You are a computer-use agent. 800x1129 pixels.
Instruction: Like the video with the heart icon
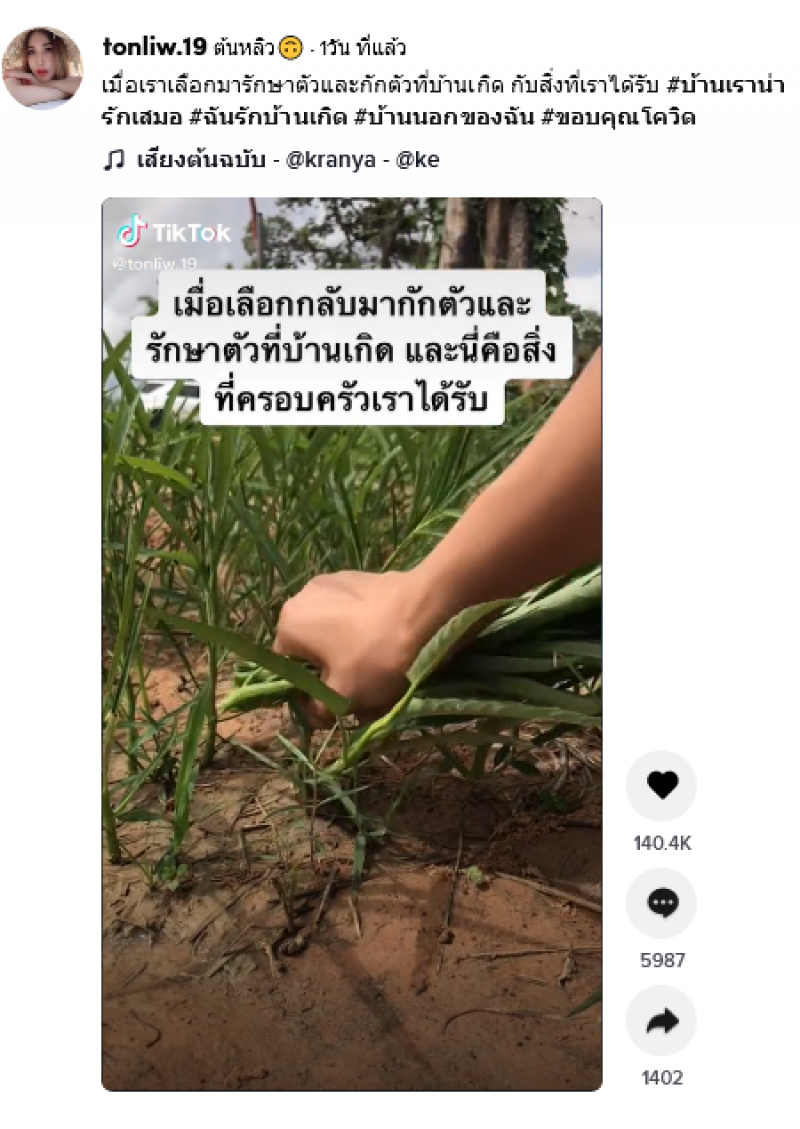point(661,785)
